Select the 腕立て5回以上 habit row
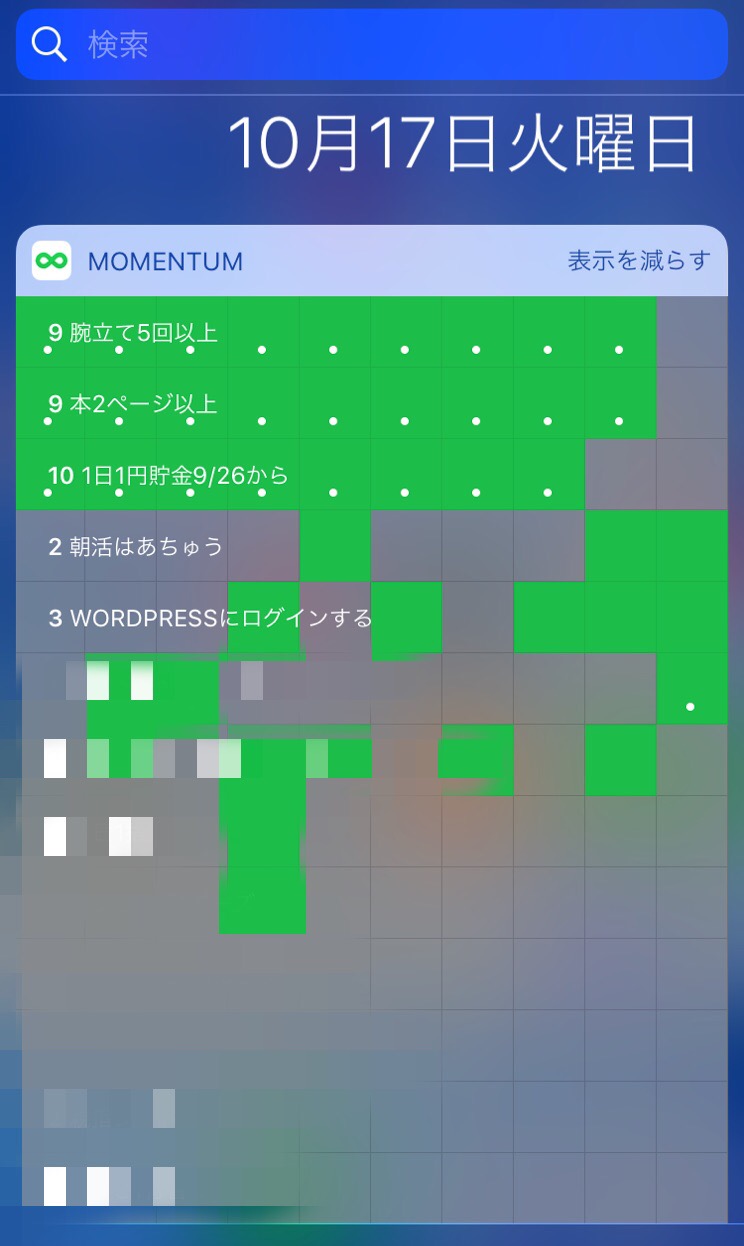The height and width of the screenshot is (1246, 744). pos(143,332)
